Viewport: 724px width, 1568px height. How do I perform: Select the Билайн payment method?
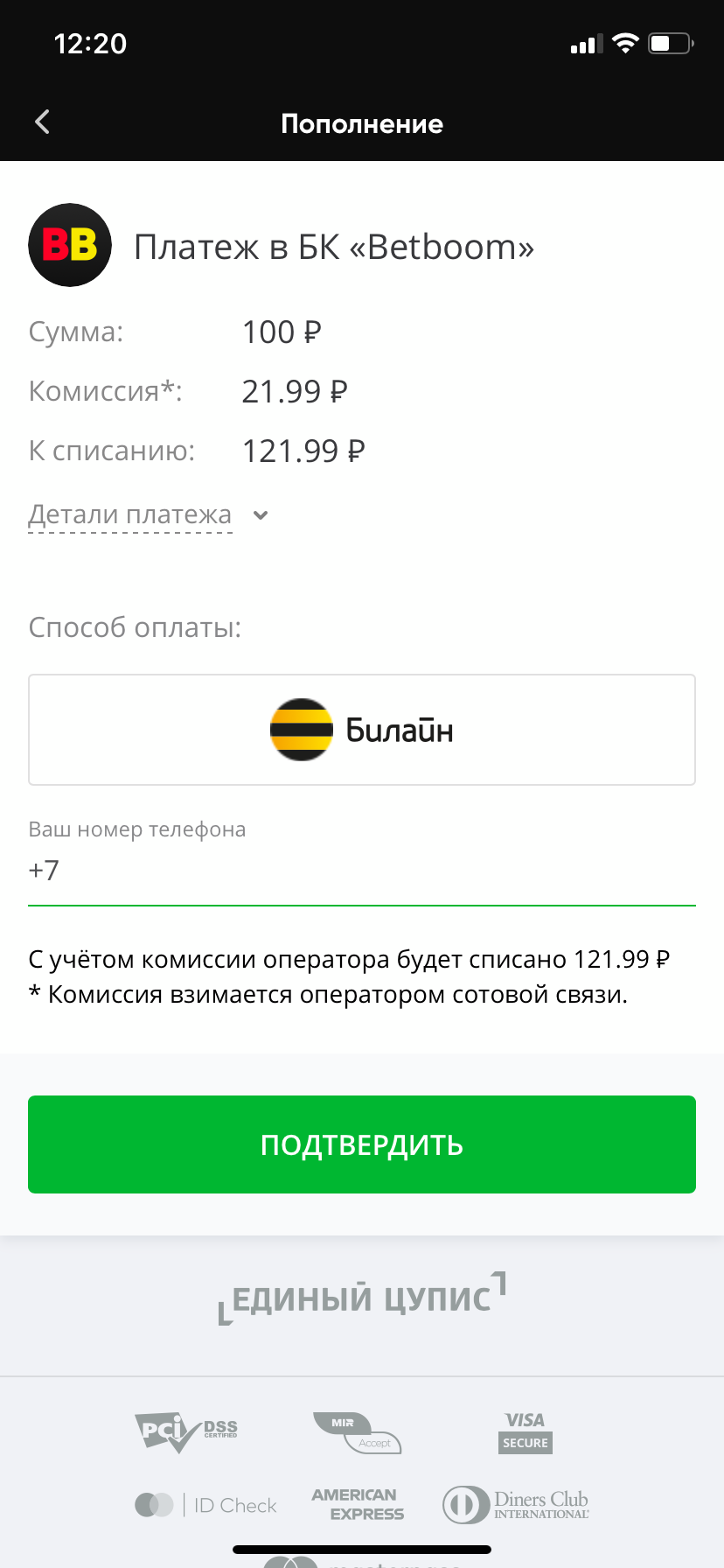362,730
